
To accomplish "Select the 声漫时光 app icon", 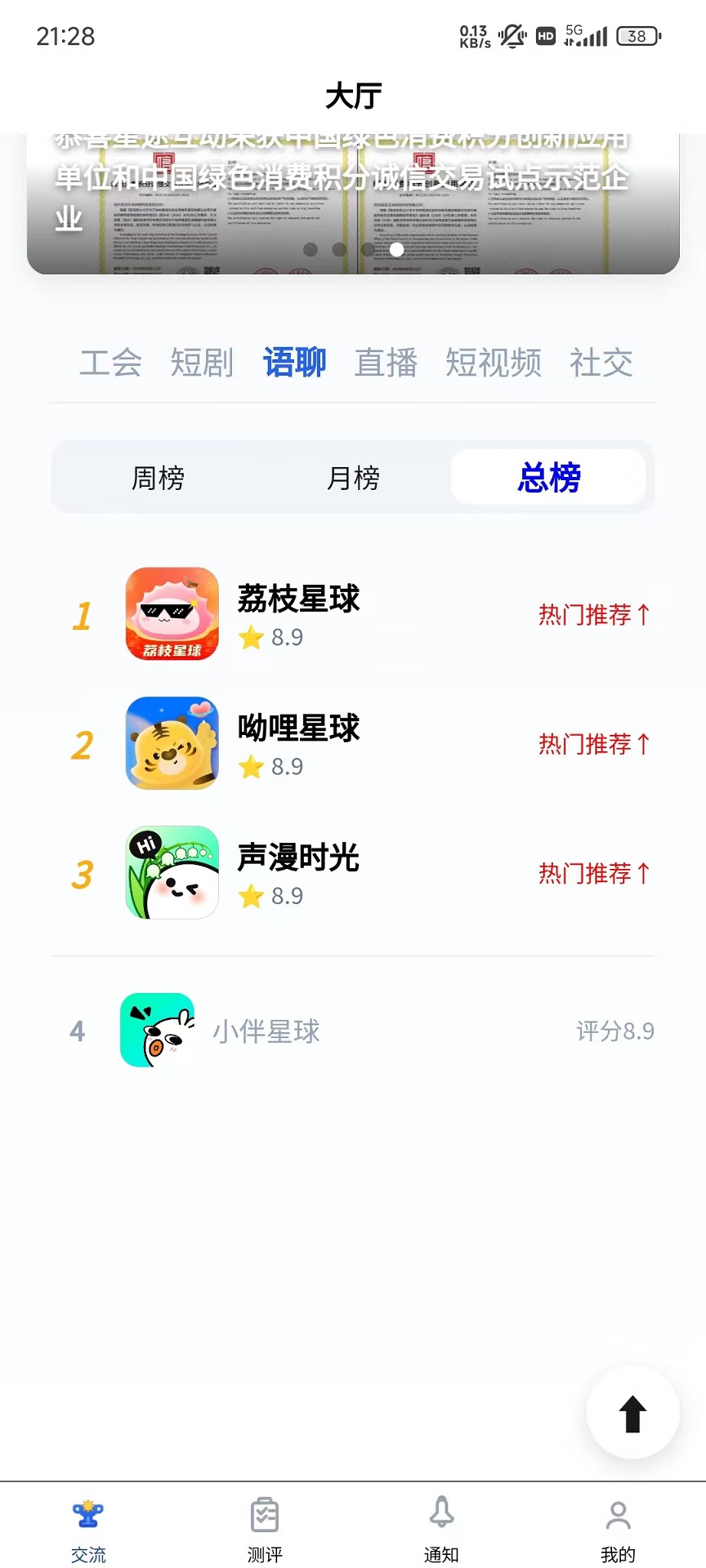I will (x=172, y=872).
